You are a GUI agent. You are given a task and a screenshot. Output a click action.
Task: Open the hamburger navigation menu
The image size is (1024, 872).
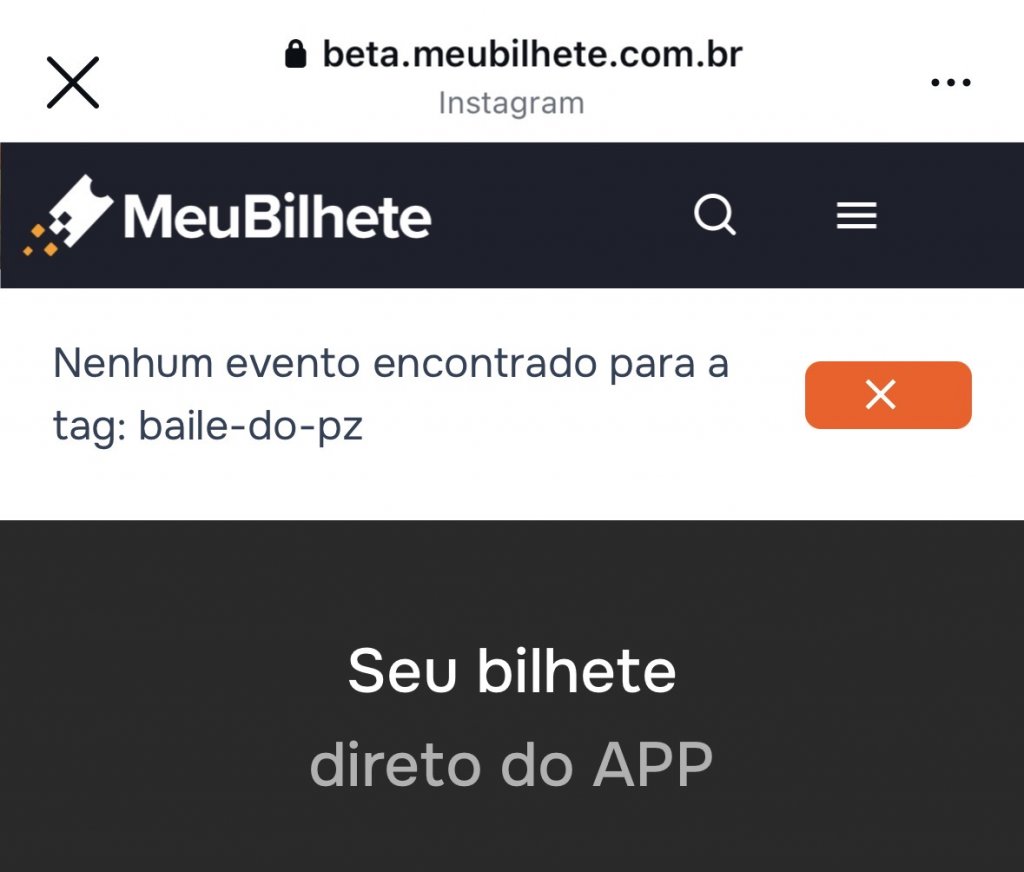(856, 215)
